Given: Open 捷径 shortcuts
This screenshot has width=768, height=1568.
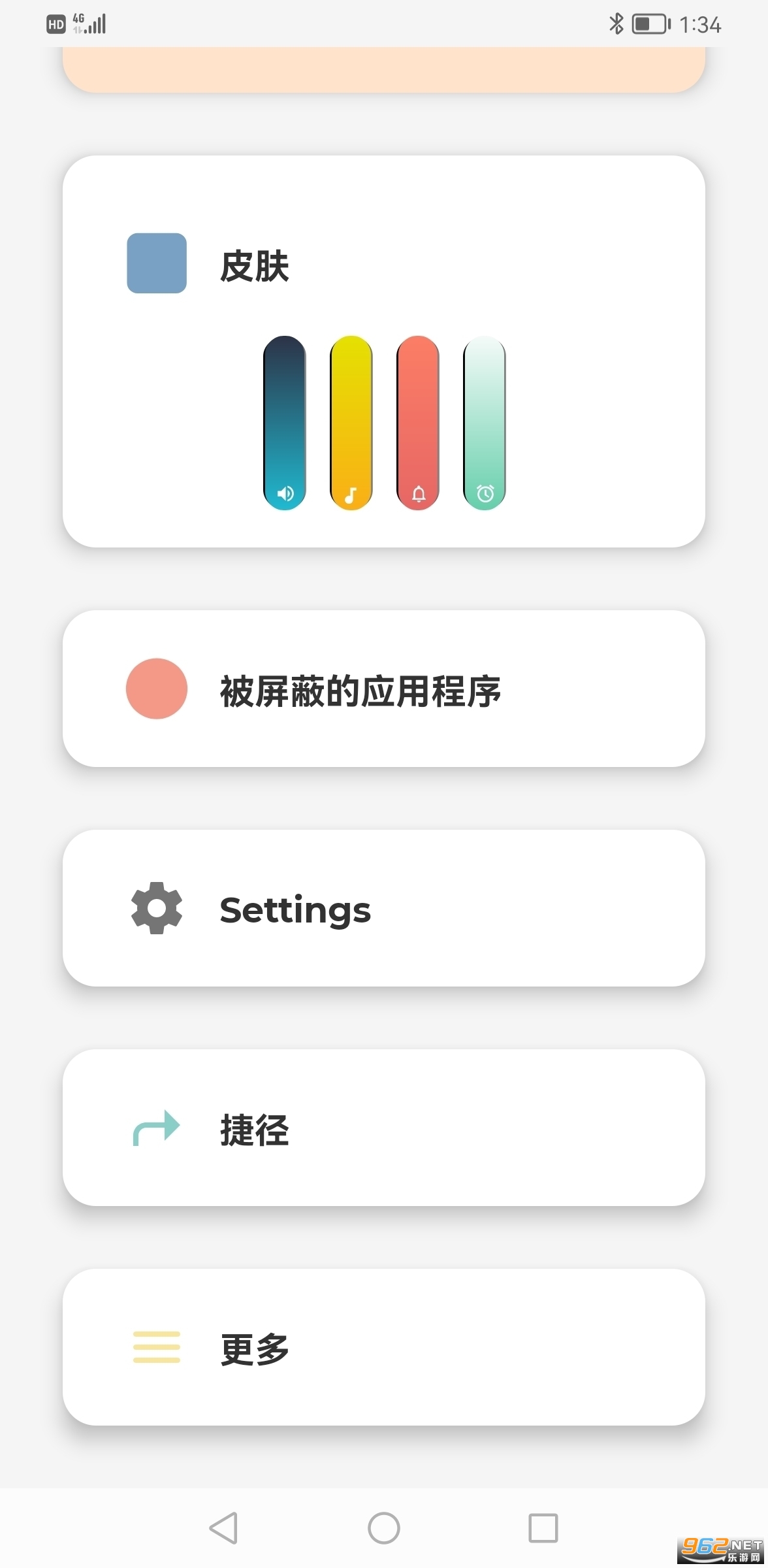Looking at the screenshot, I should click(x=383, y=1128).
